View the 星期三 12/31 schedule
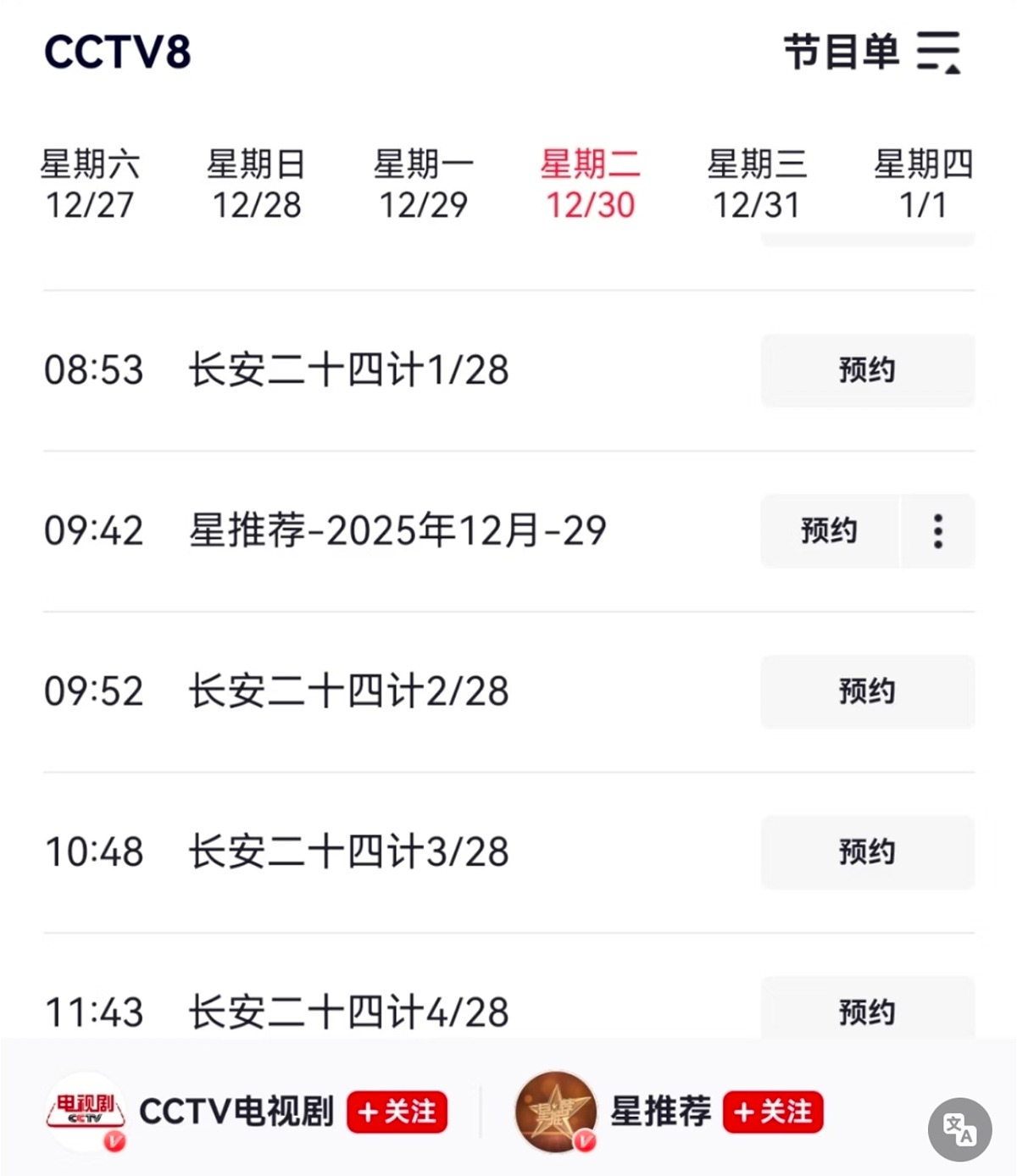The image size is (1017, 1176). [756, 184]
